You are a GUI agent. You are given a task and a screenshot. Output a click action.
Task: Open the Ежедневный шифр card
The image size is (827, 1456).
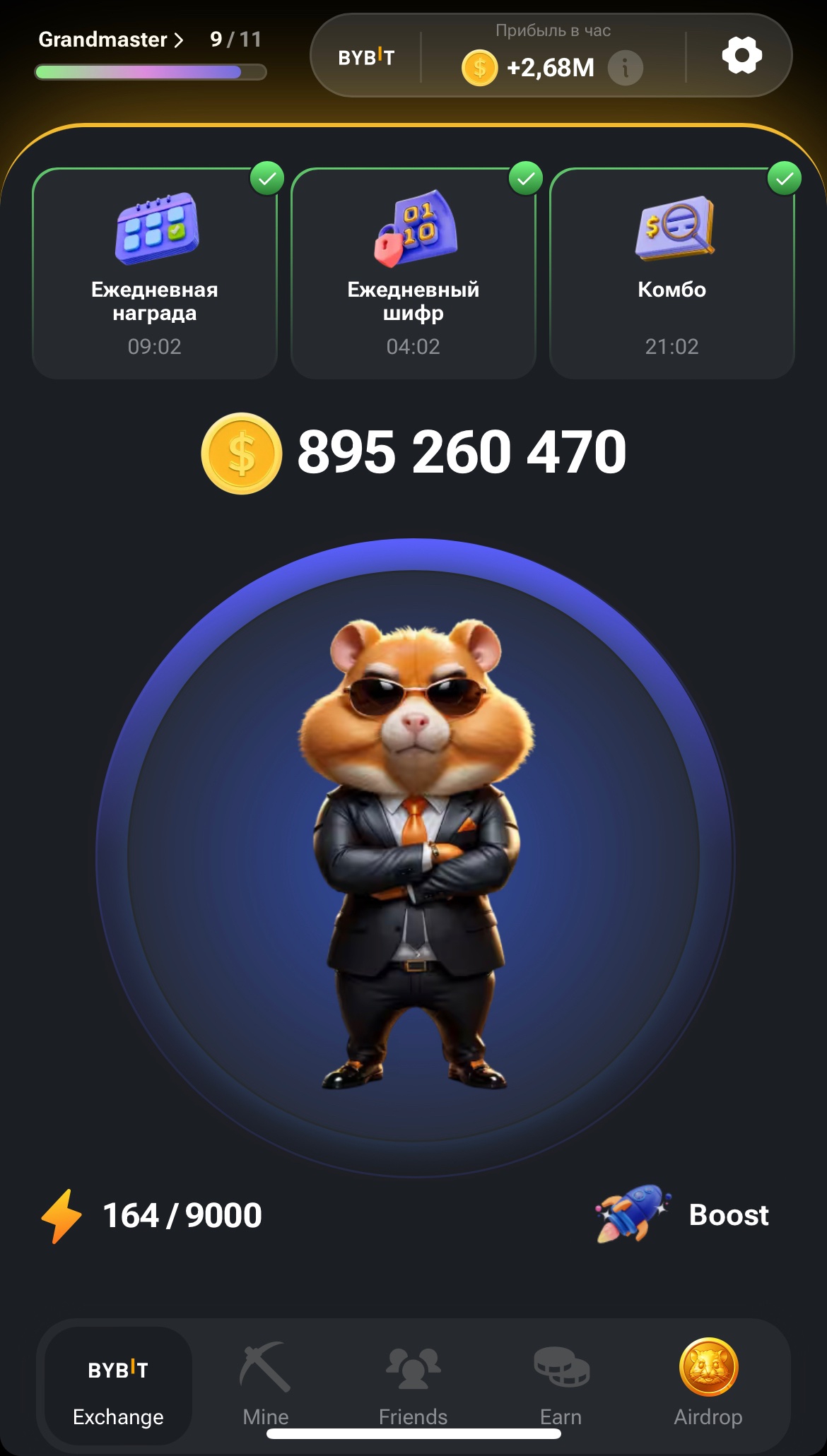(413, 273)
